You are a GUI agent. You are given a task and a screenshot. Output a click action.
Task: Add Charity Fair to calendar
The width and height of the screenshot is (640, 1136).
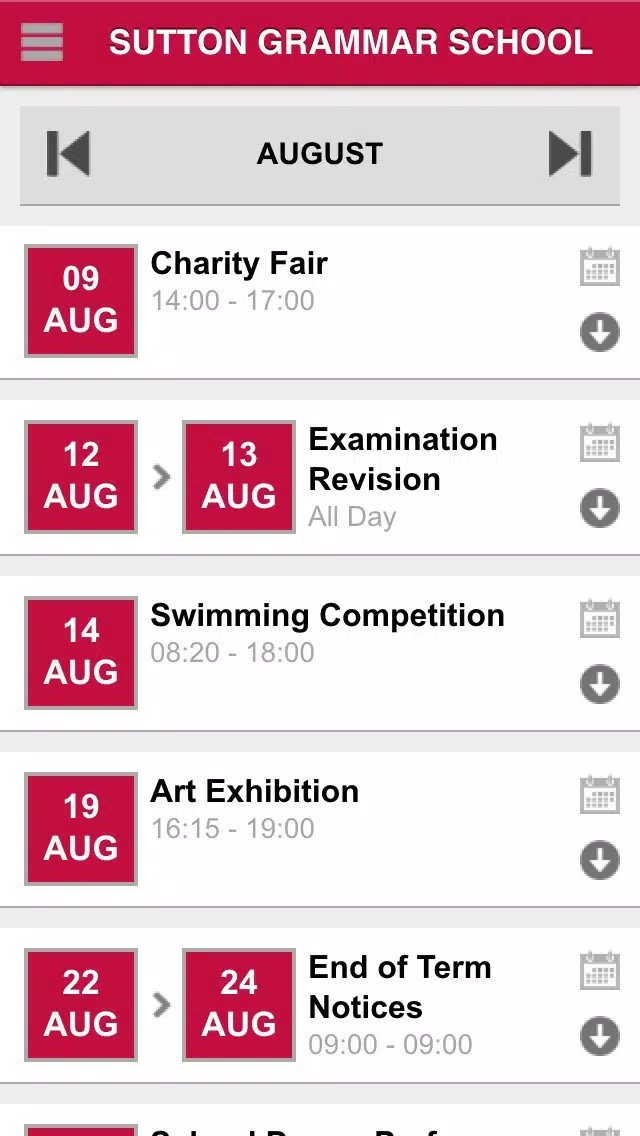[600, 267]
